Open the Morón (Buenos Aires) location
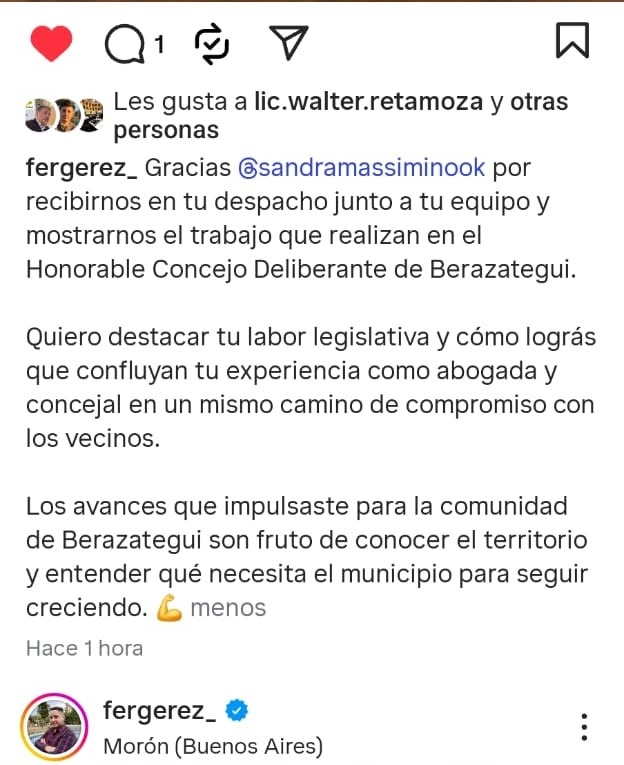 click(213, 746)
